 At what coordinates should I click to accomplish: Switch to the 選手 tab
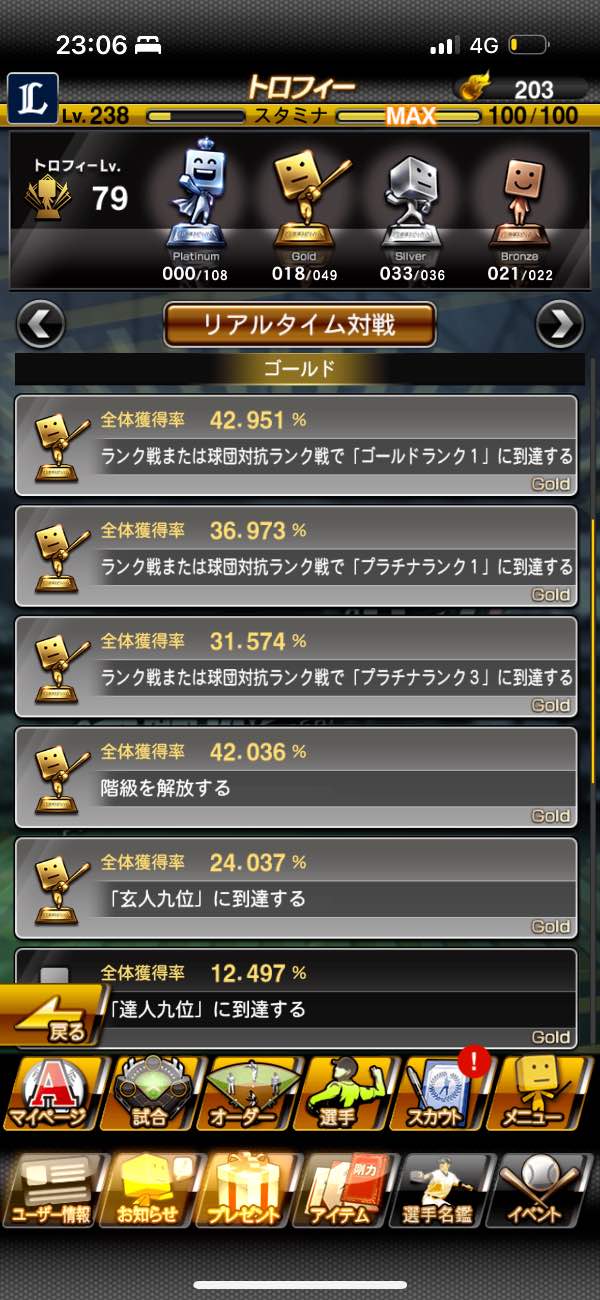click(350, 1093)
